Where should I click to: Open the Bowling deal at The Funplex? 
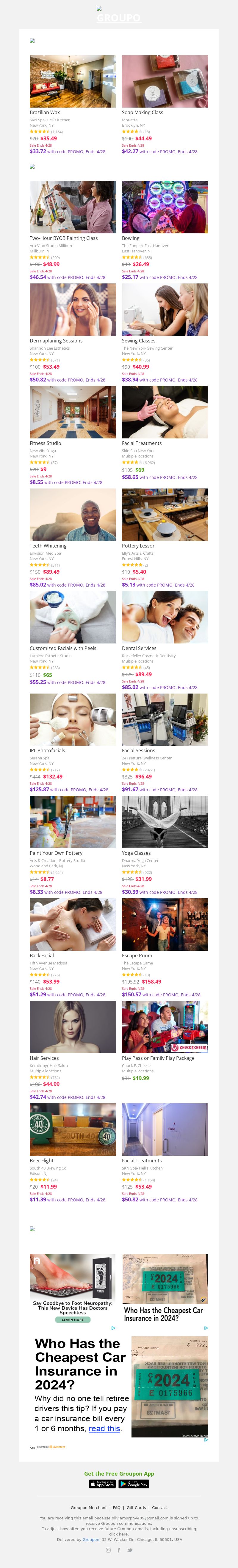(x=165, y=207)
